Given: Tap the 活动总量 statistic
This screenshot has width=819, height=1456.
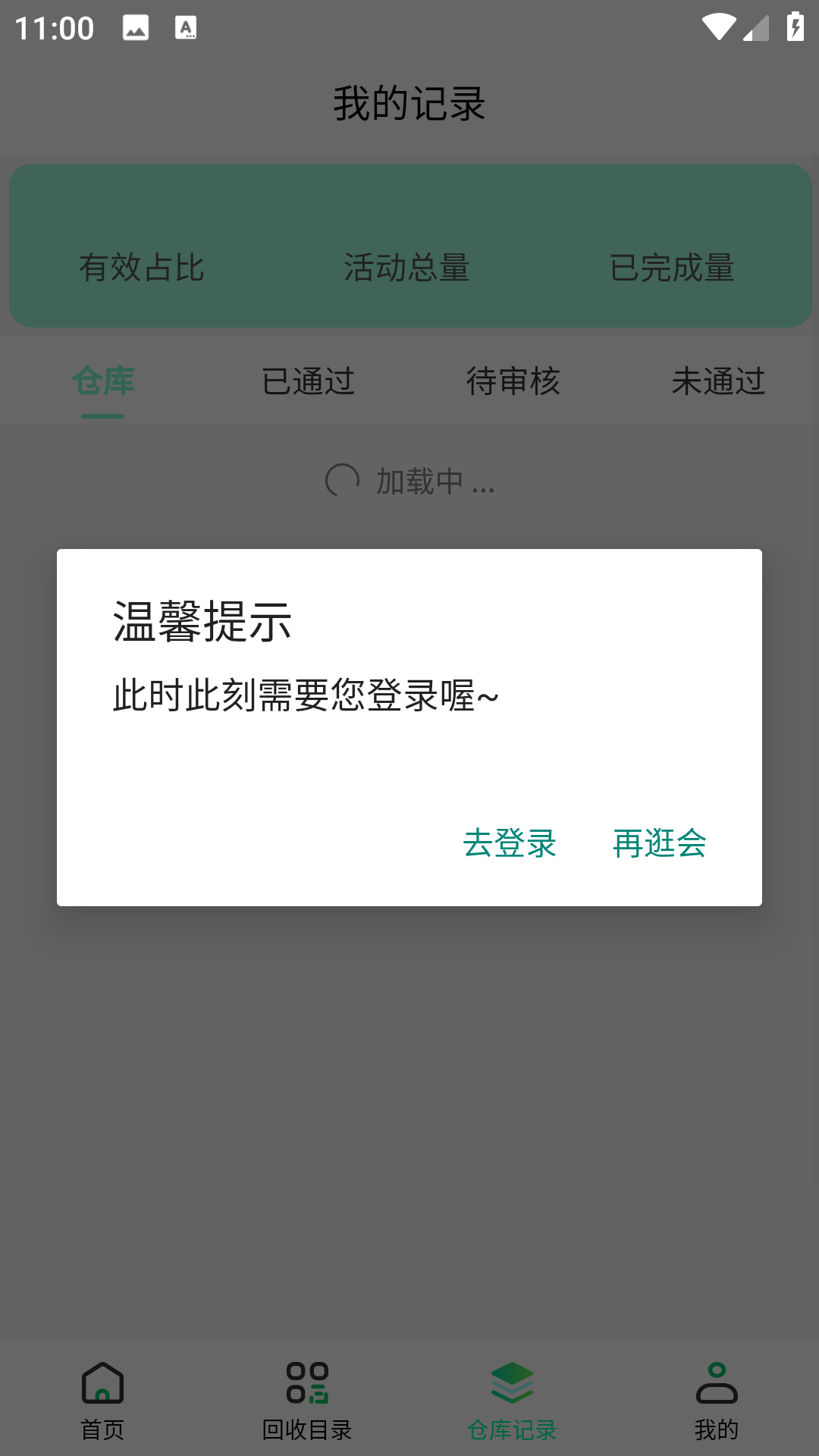Looking at the screenshot, I should (407, 267).
